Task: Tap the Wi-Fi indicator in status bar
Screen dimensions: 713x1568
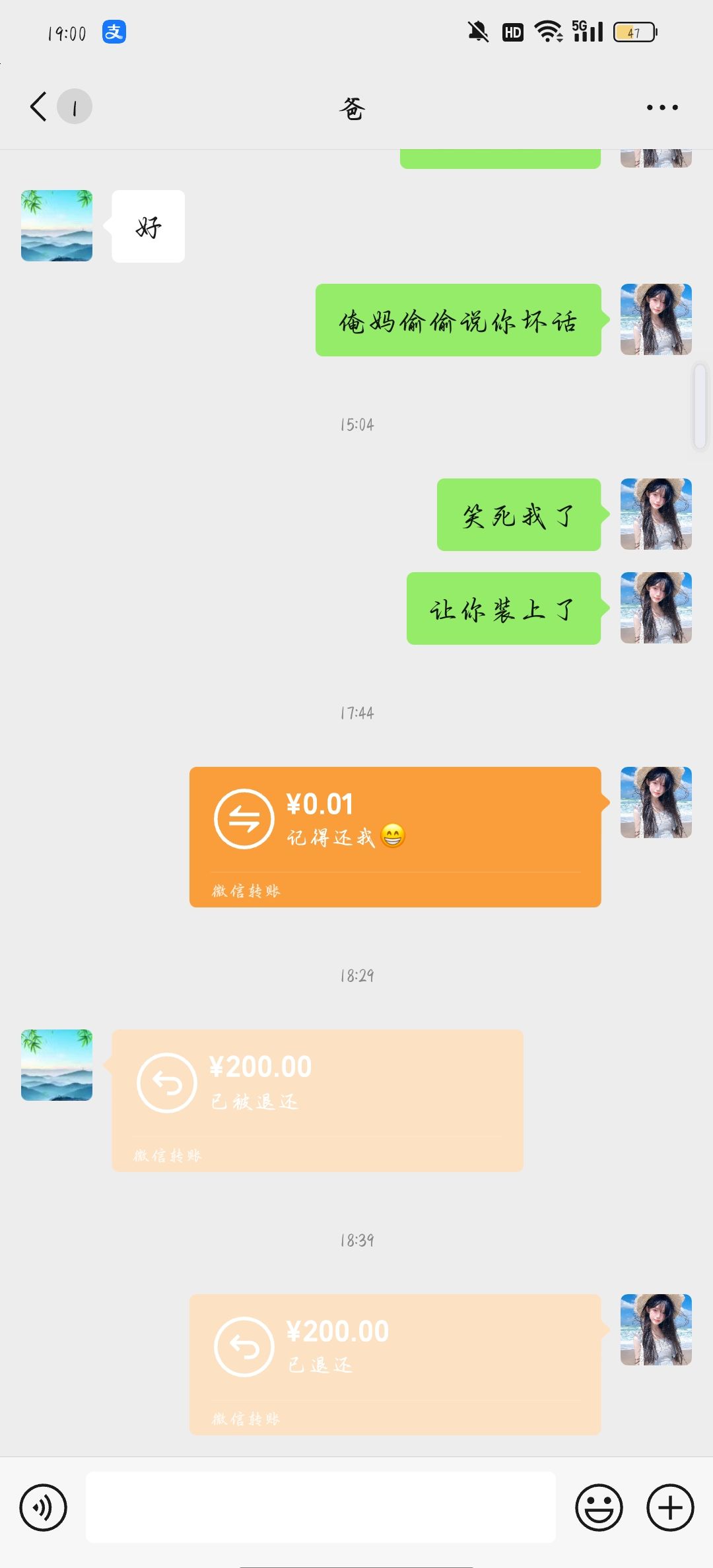Action: coord(549,30)
